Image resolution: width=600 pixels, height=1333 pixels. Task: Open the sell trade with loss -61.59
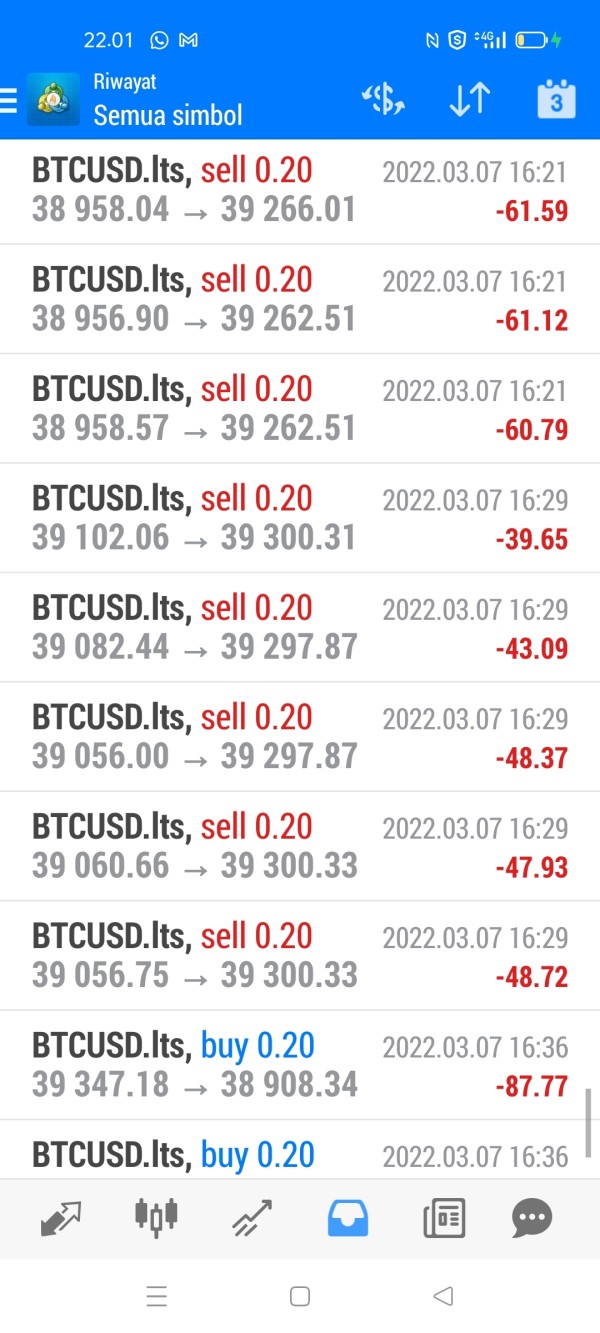pyautogui.click(x=300, y=190)
